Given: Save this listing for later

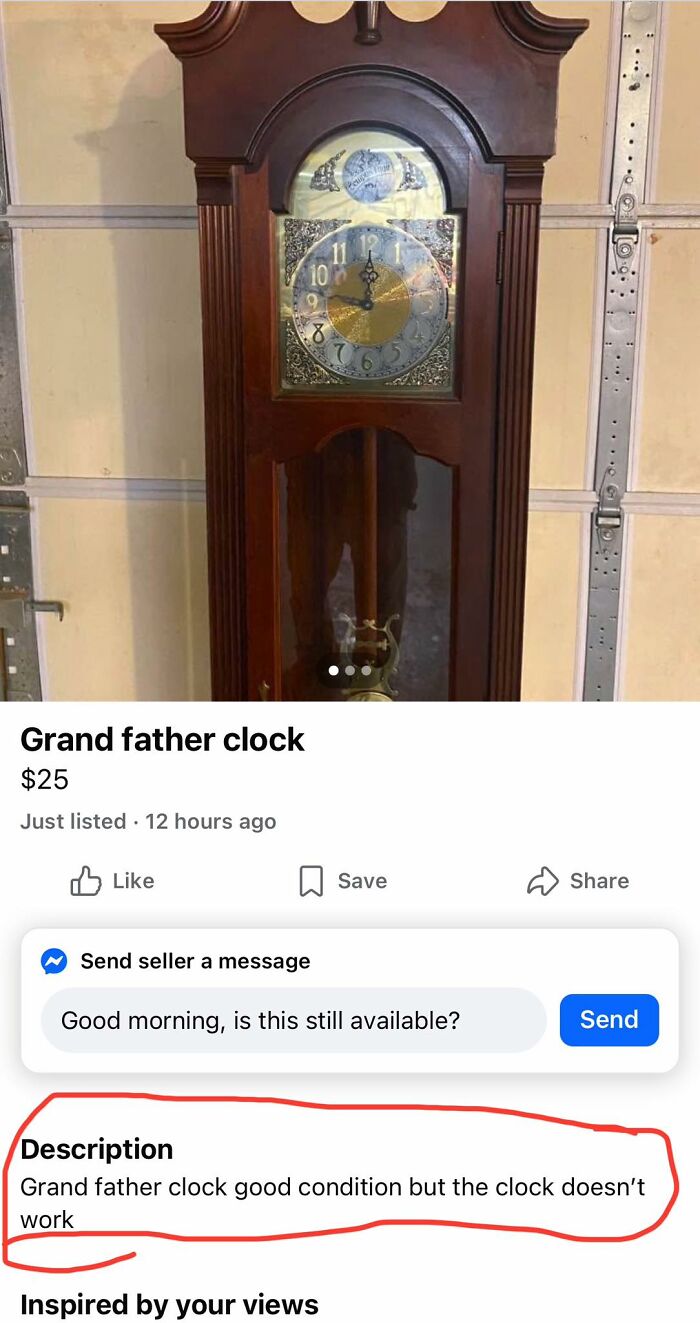Looking at the screenshot, I should pos(343,881).
